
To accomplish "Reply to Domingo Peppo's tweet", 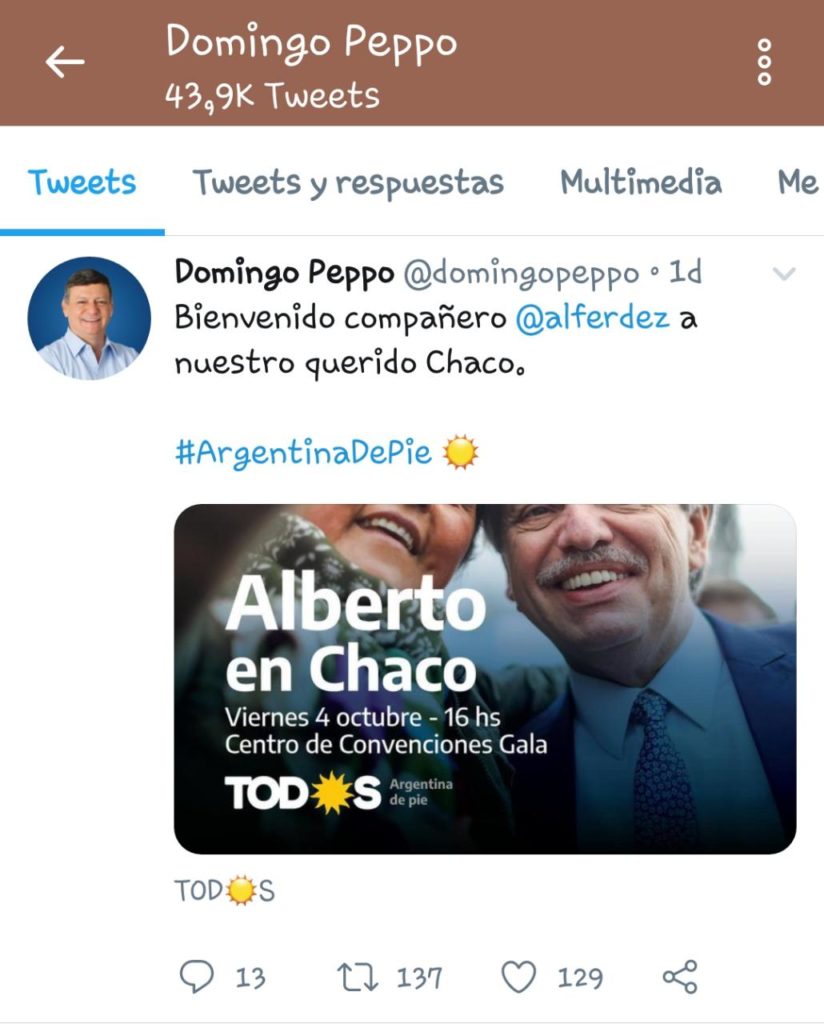I will [x=197, y=977].
